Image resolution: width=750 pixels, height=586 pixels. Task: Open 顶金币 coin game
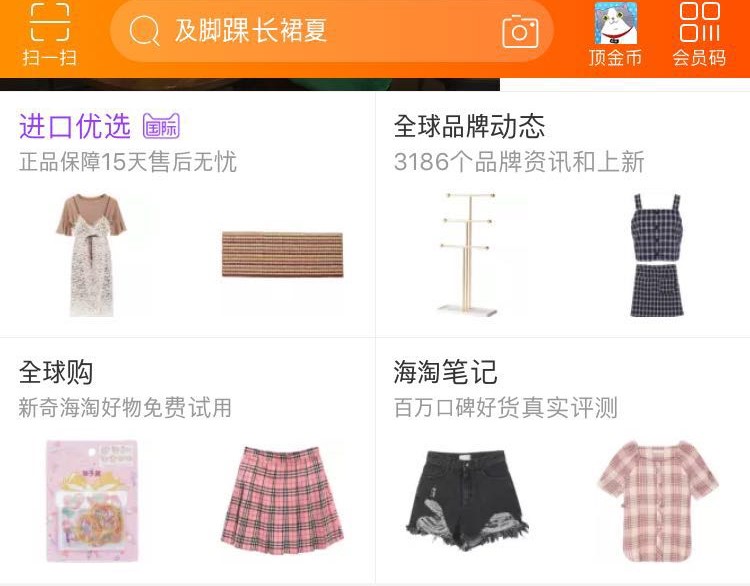point(615,34)
